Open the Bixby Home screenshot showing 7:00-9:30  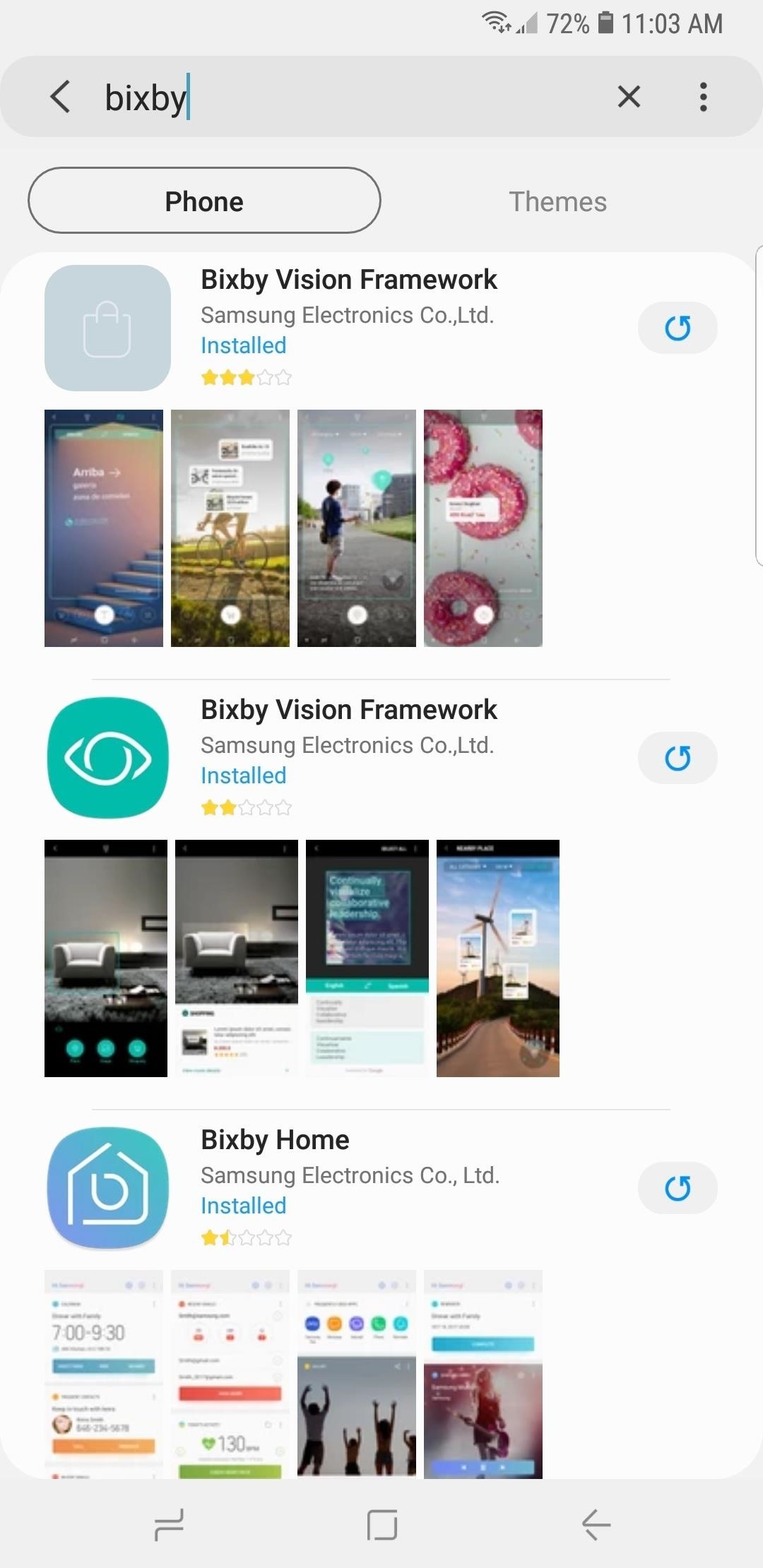tap(104, 1374)
